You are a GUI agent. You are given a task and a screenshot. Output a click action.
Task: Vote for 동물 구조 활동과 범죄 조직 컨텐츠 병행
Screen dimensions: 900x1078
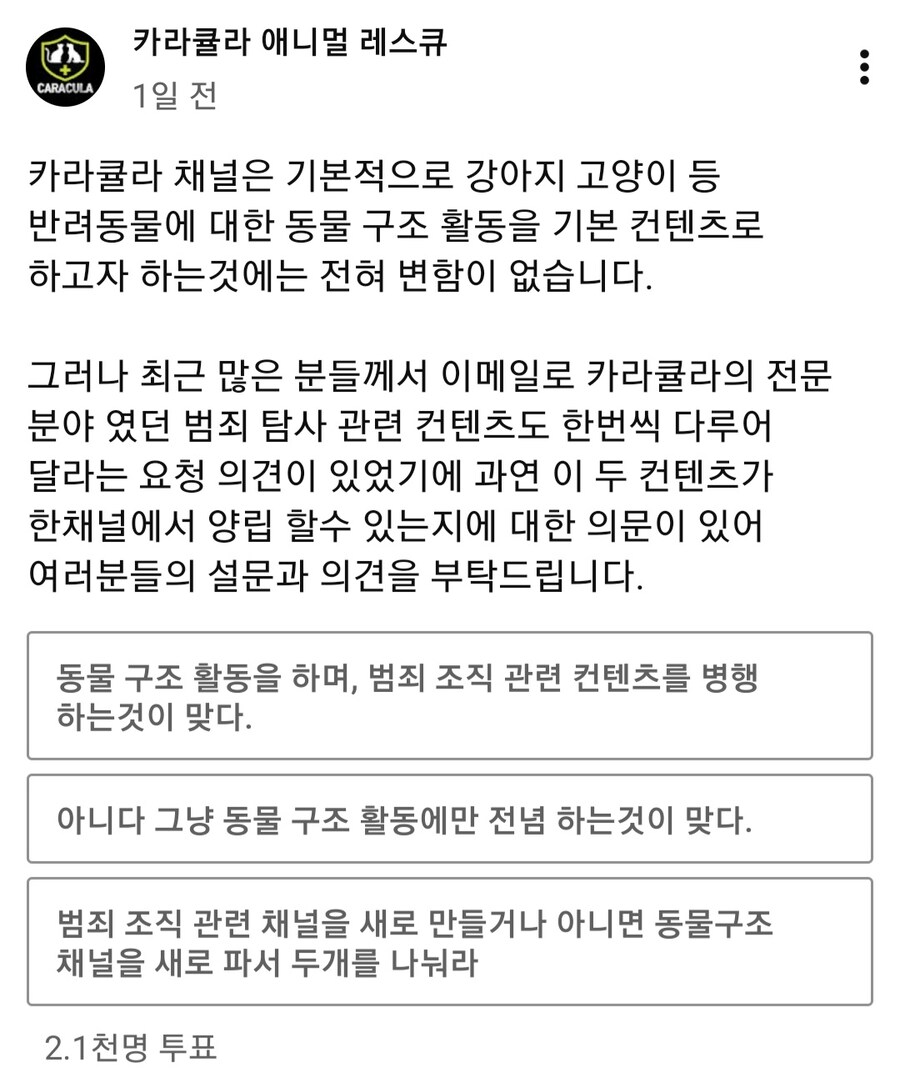point(449,696)
